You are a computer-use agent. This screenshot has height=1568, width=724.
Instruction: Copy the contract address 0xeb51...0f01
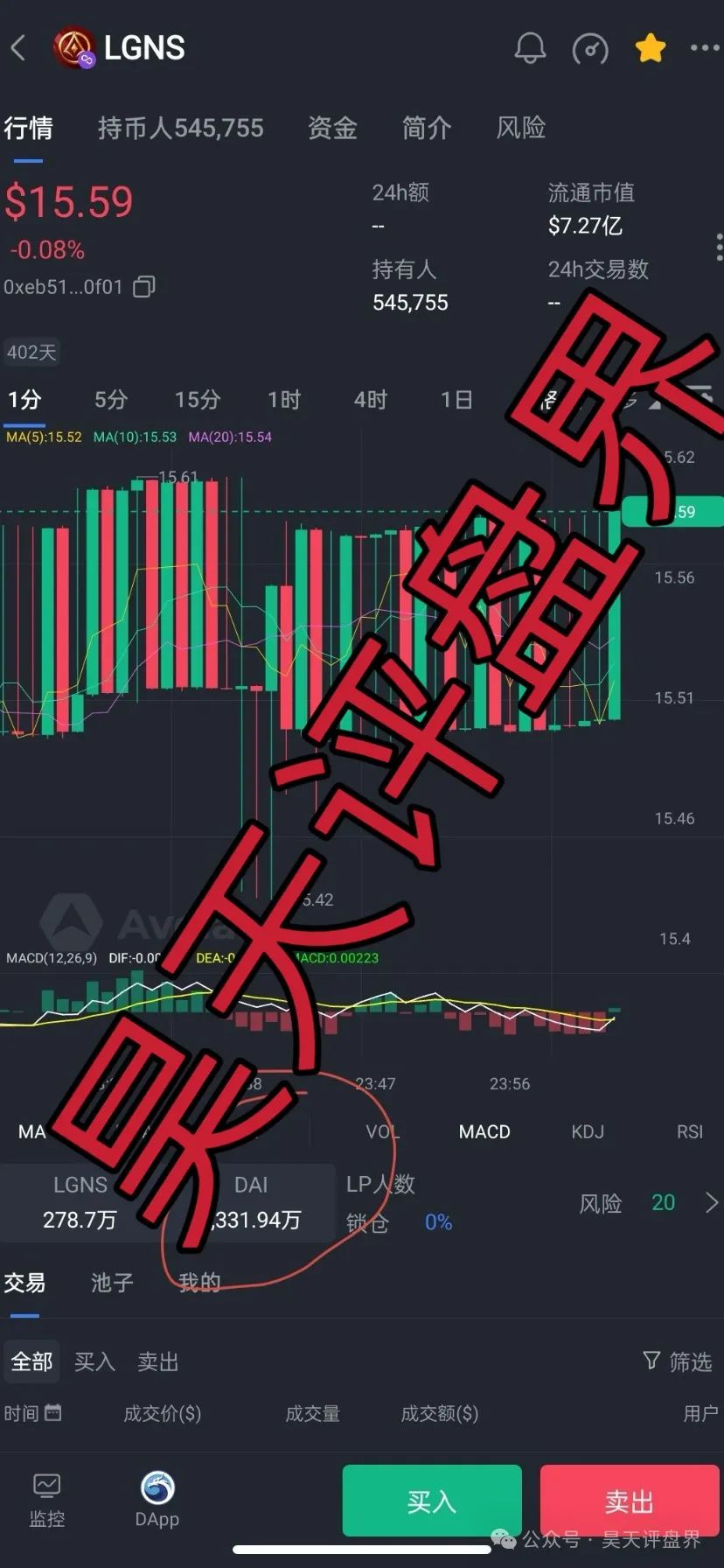pyautogui.click(x=144, y=287)
